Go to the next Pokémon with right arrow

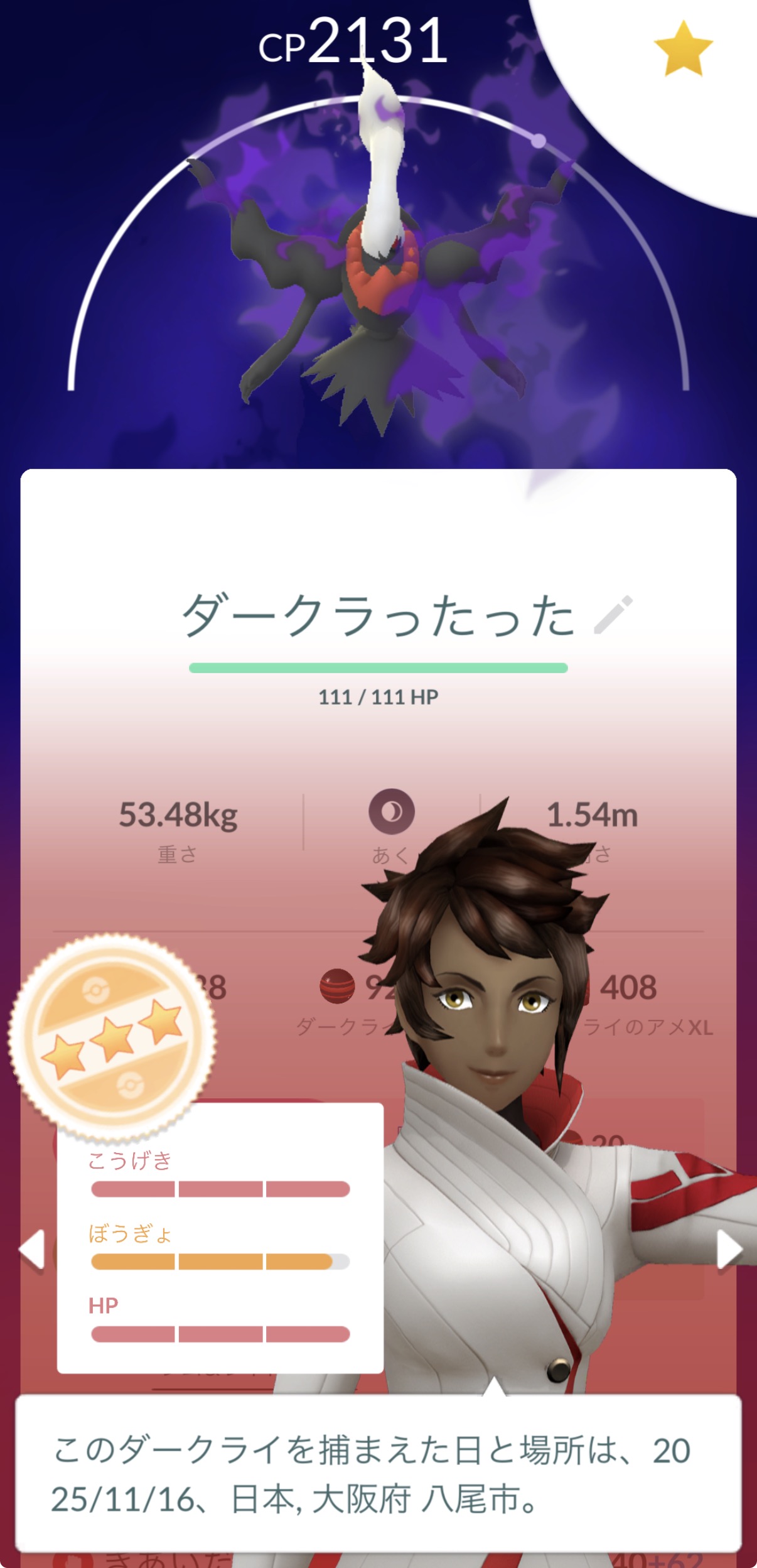(729, 1249)
